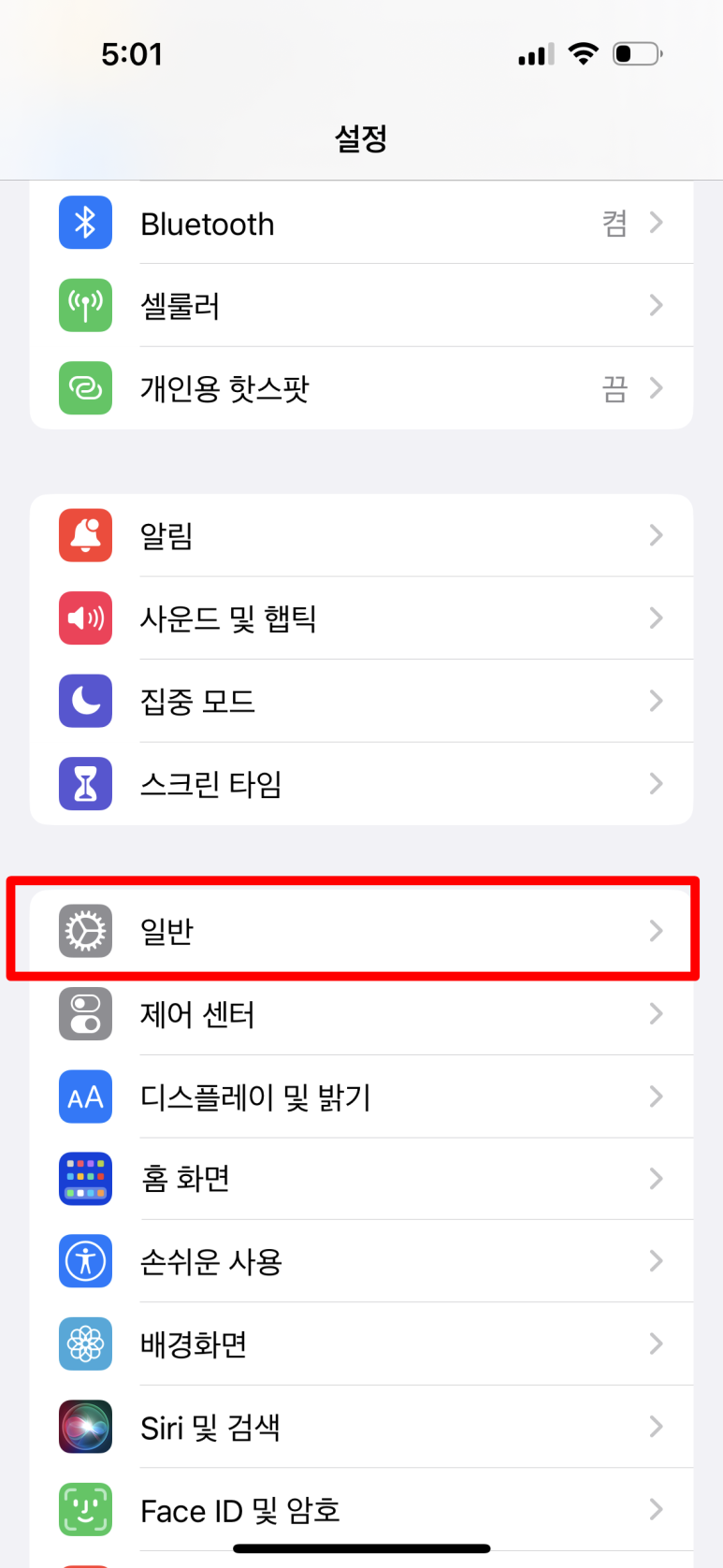Open the 일반 settings row
This screenshot has height=1568, width=723.
[361, 931]
